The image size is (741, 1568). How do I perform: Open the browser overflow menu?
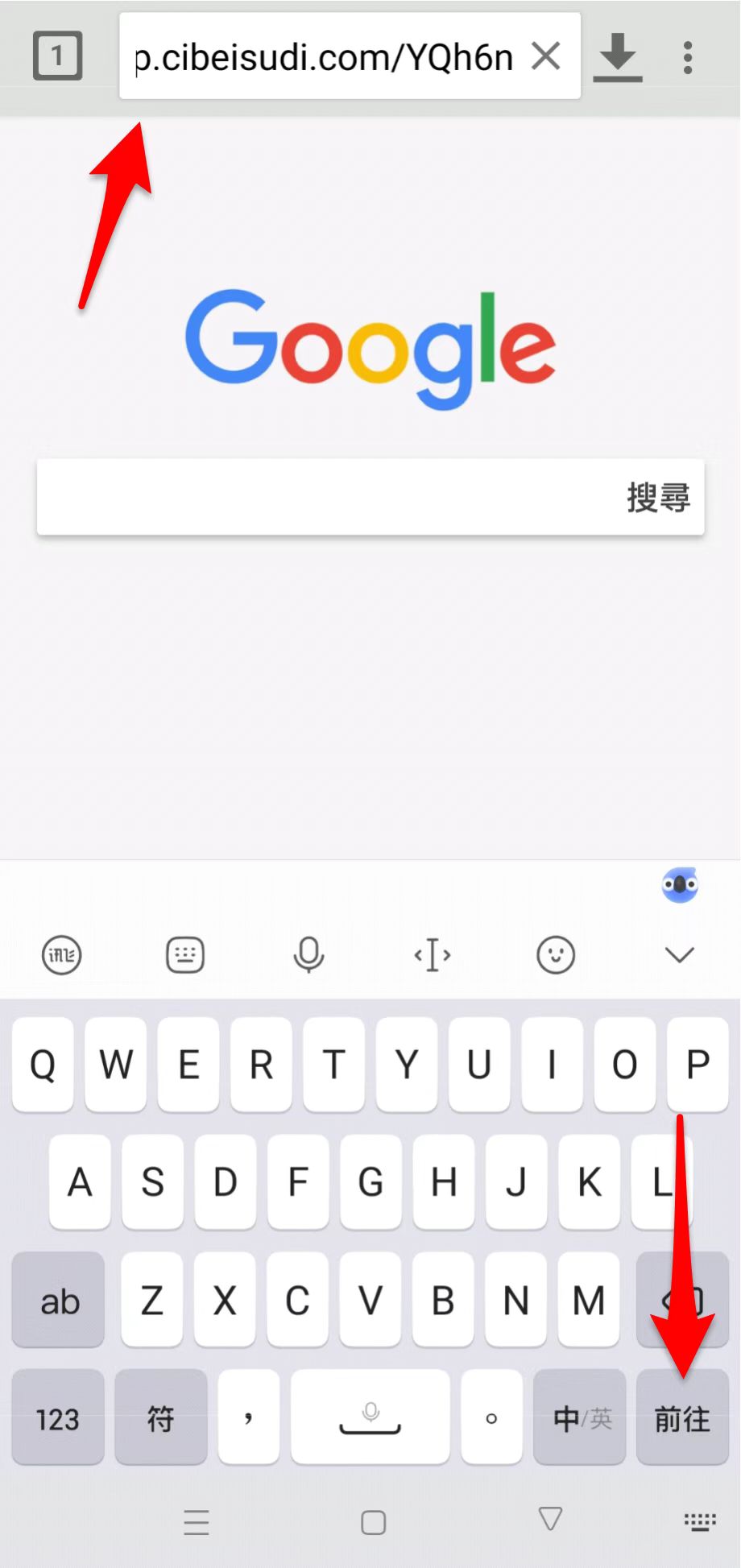(x=688, y=57)
